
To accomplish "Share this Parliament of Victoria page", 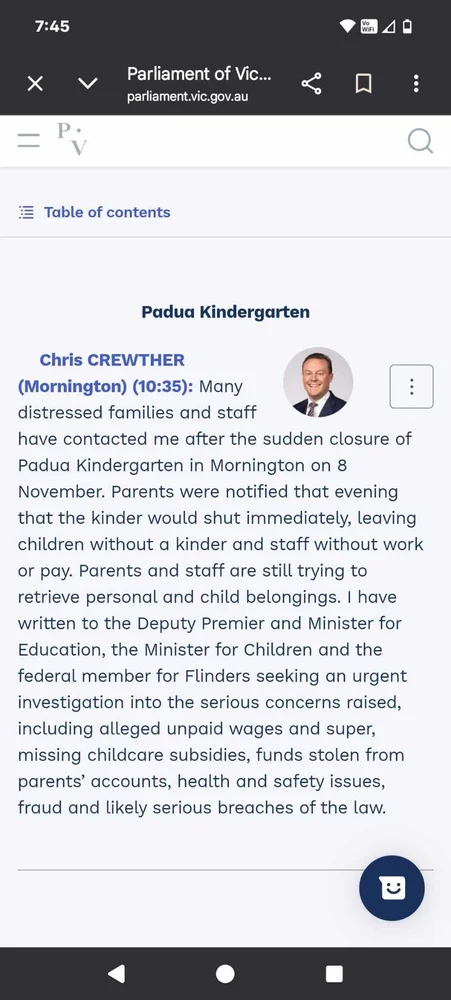I will 311,84.
